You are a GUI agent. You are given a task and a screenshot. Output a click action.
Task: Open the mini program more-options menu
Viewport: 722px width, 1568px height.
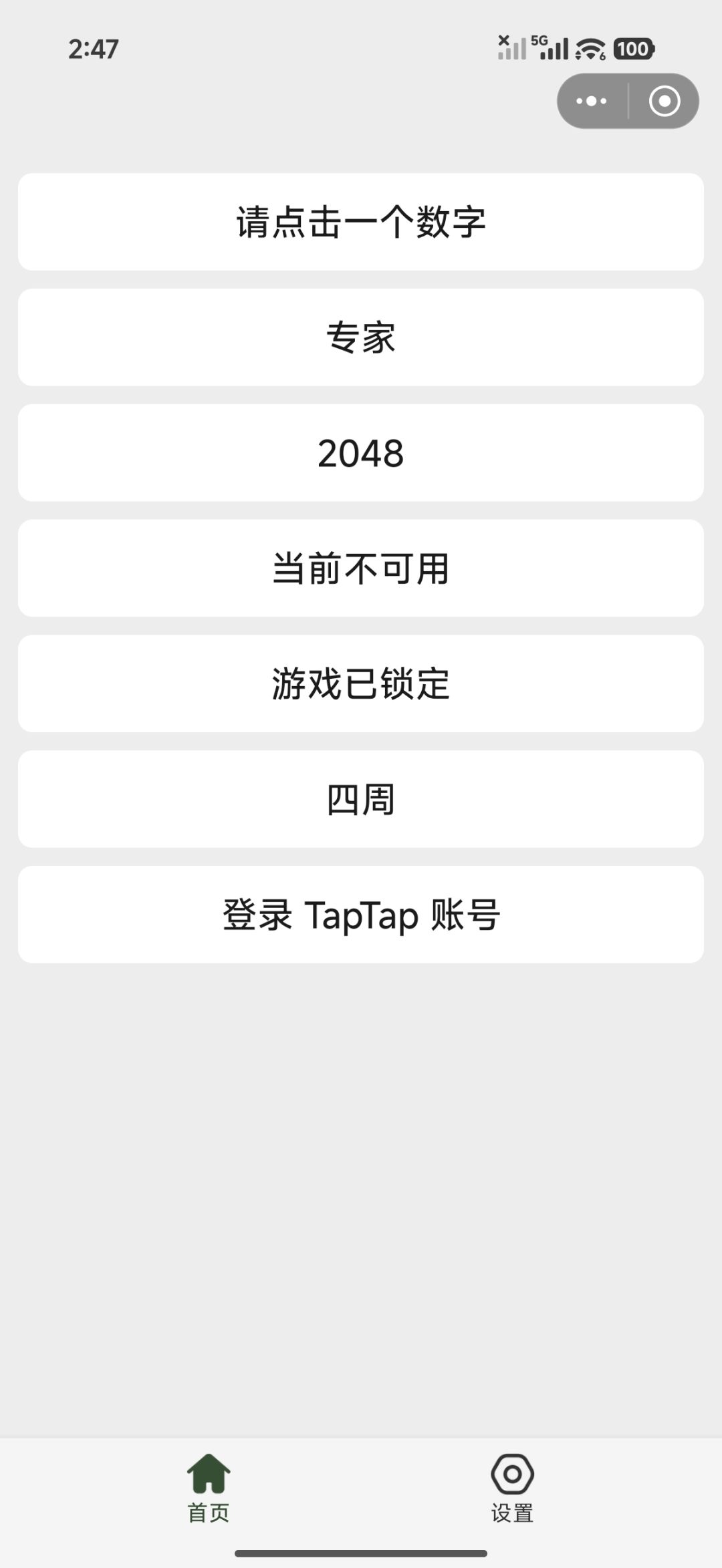592,102
